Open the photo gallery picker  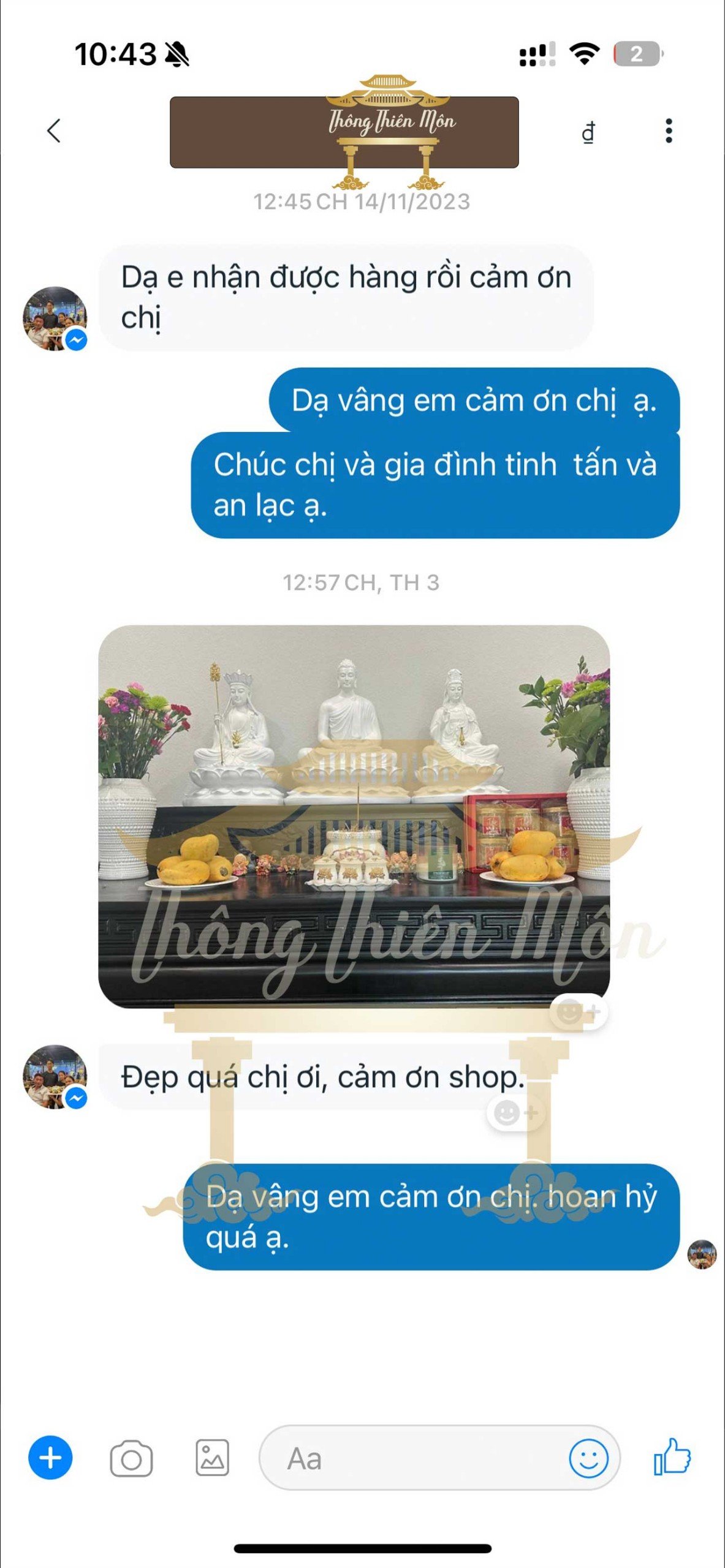[x=212, y=1458]
